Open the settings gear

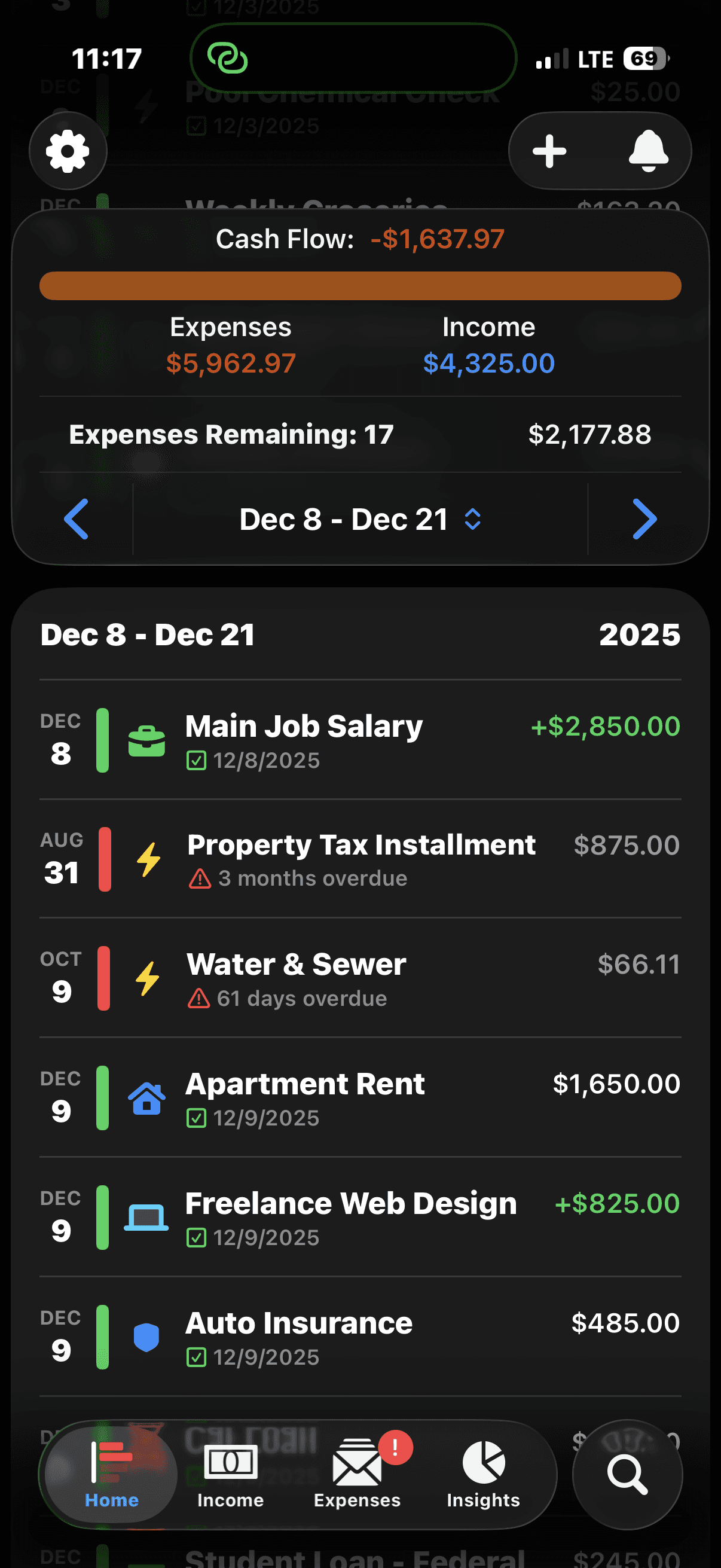click(x=68, y=151)
